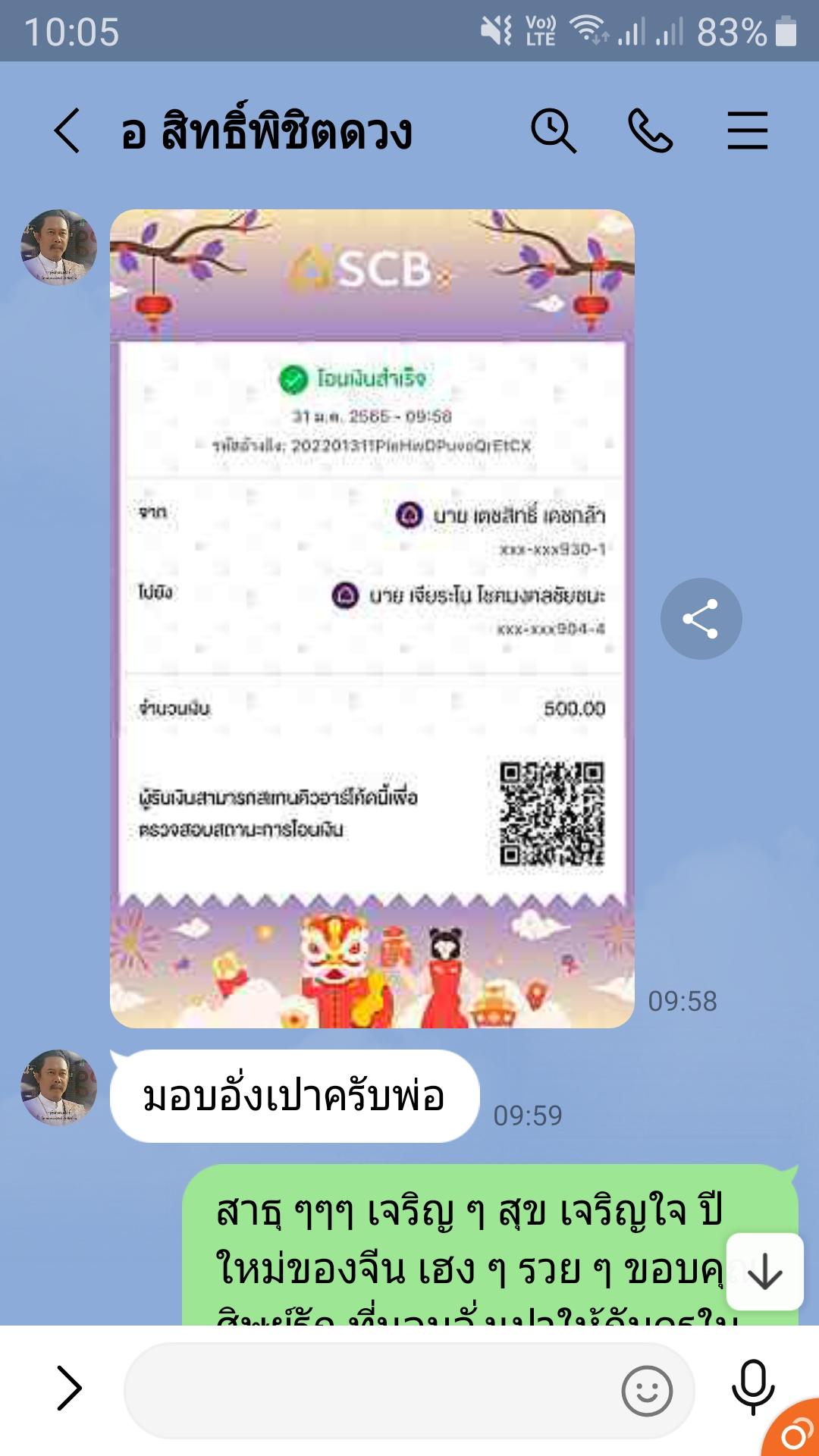Focus the message input field
Viewport: 819px width, 1456px height.
point(372,1390)
